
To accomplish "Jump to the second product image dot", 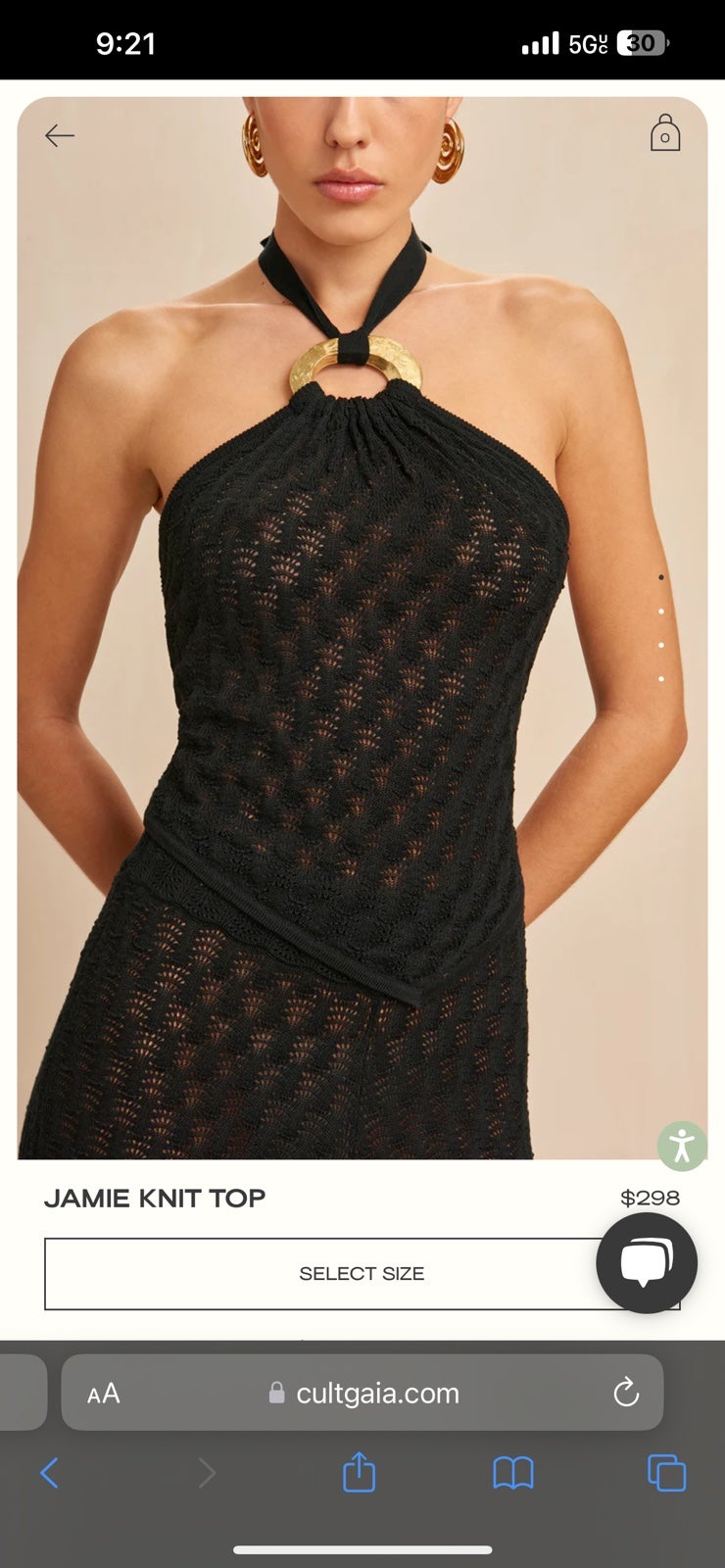I will point(661,612).
